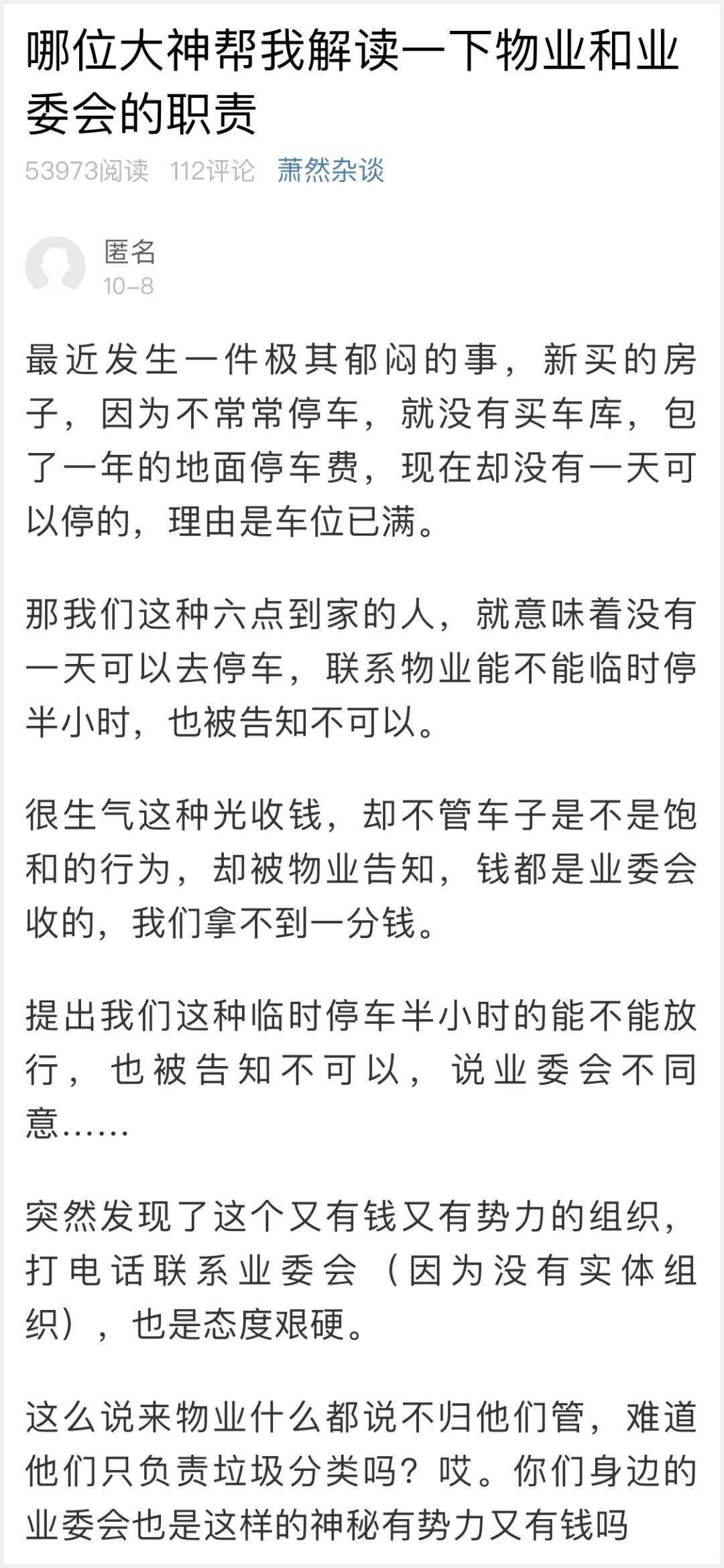Open the 萧然杂谈 board link
This screenshot has height=1568, width=724.
pos(331,171)
